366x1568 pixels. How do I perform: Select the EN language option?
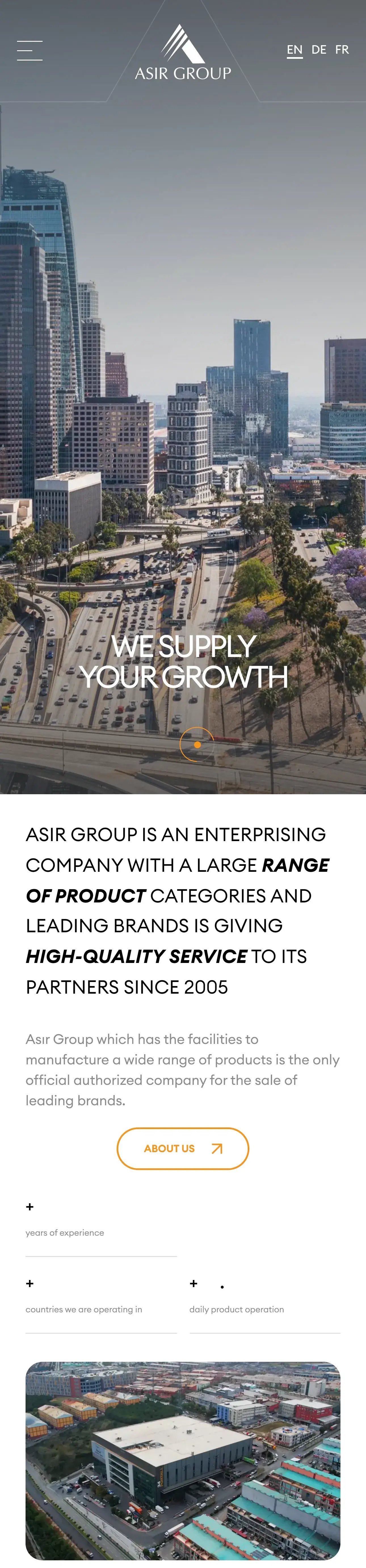coord(294,50)
